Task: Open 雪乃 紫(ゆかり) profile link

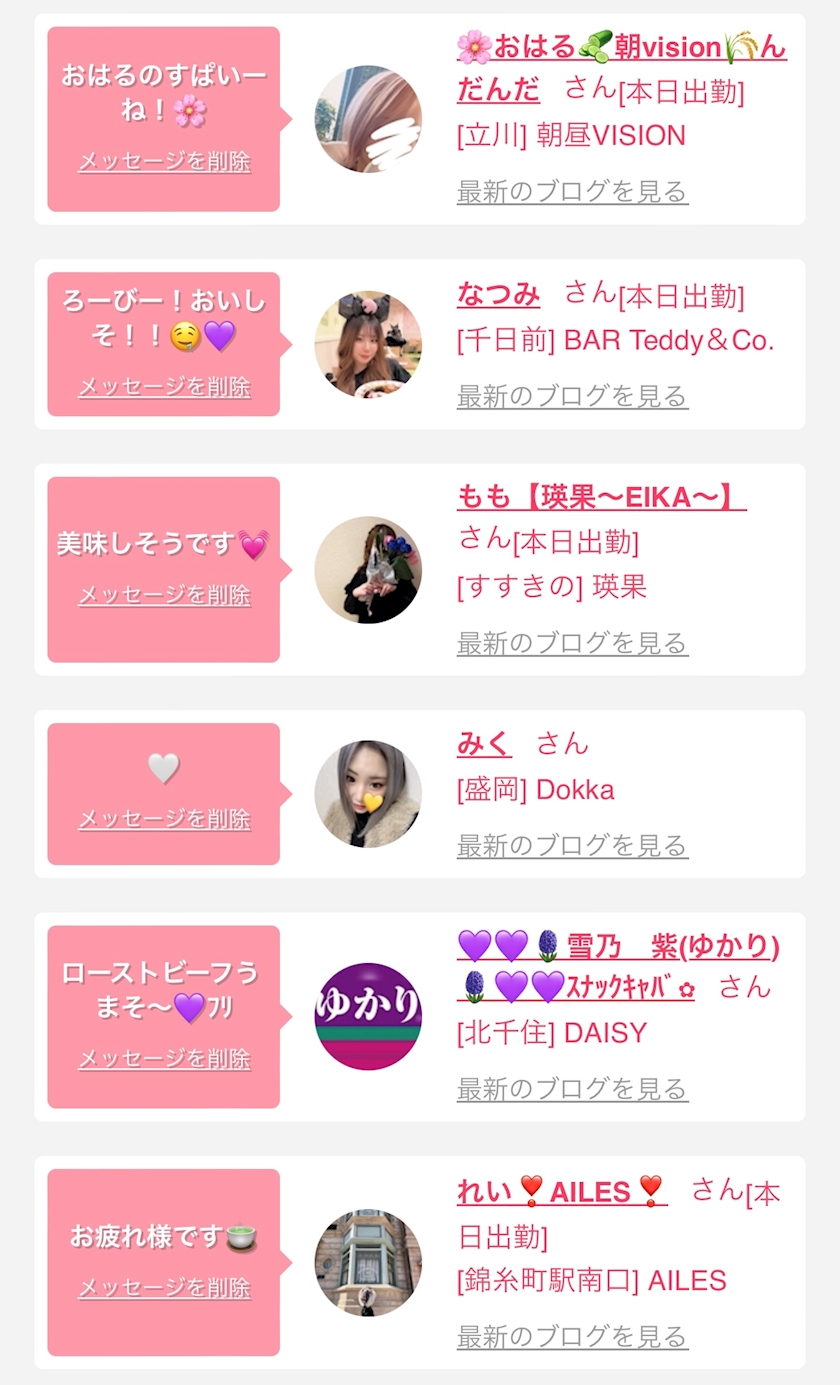Action: point(617,945)
